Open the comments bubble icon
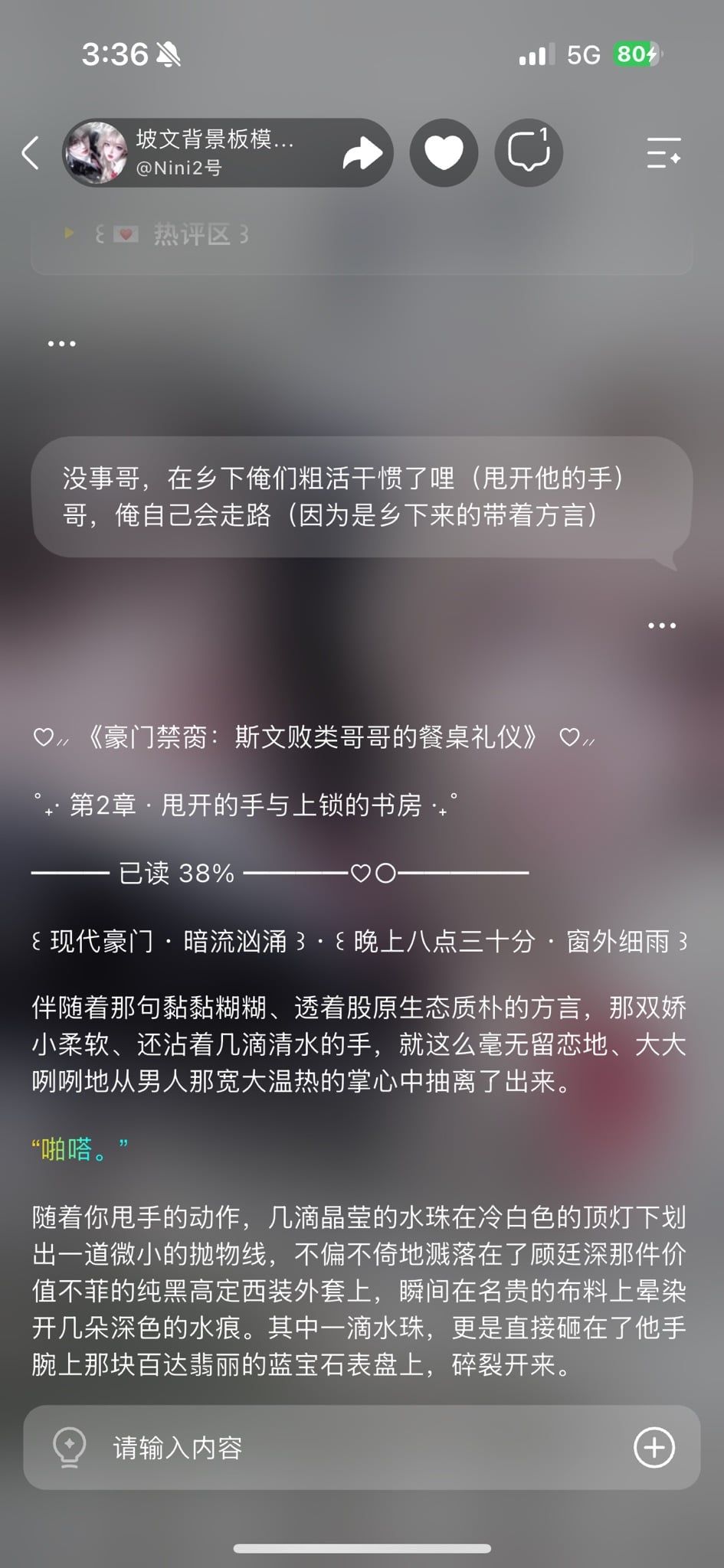 pos(529,152)
